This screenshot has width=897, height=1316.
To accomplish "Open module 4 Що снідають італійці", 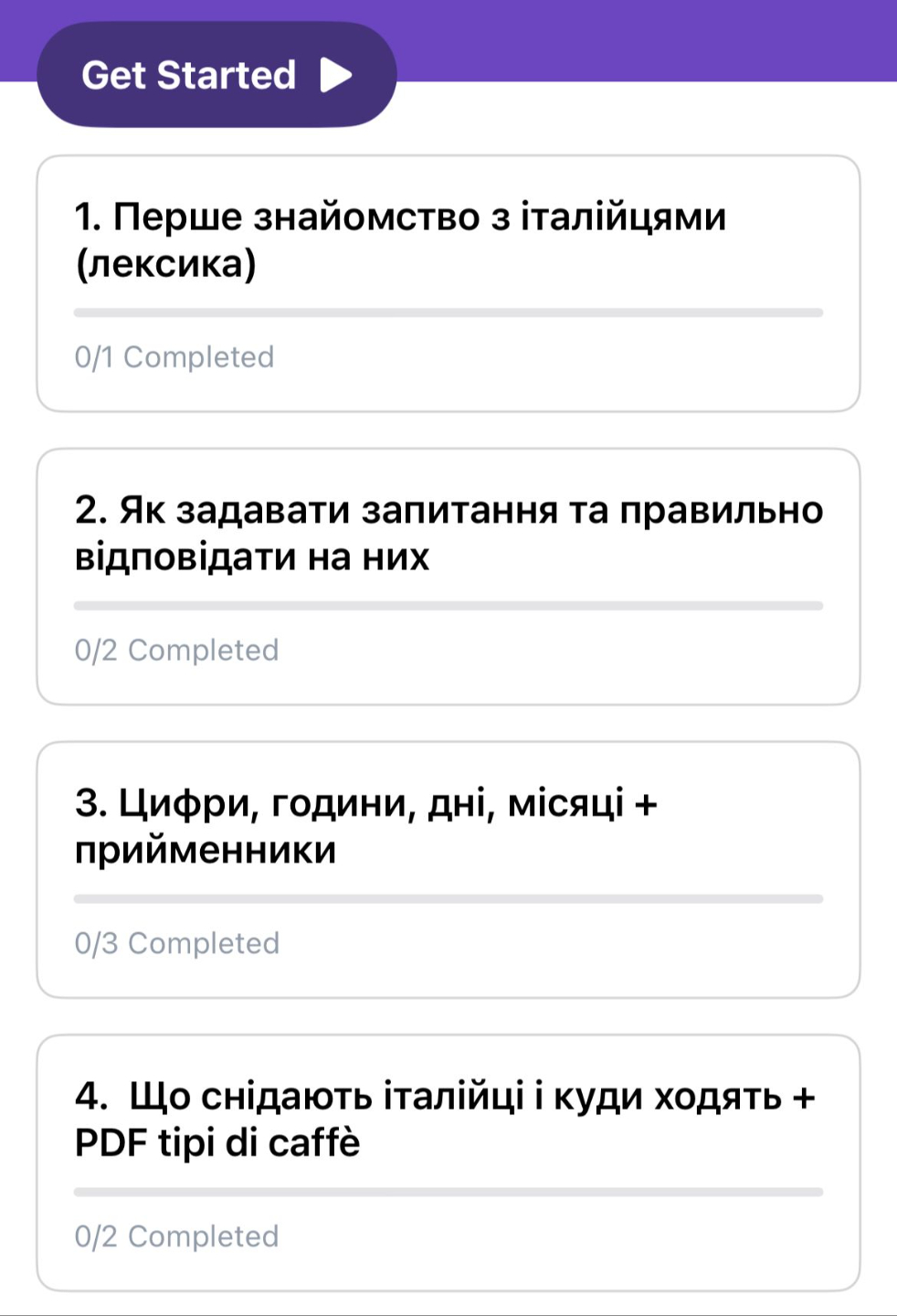I will pyautogui.click(x=448, y=1162).
